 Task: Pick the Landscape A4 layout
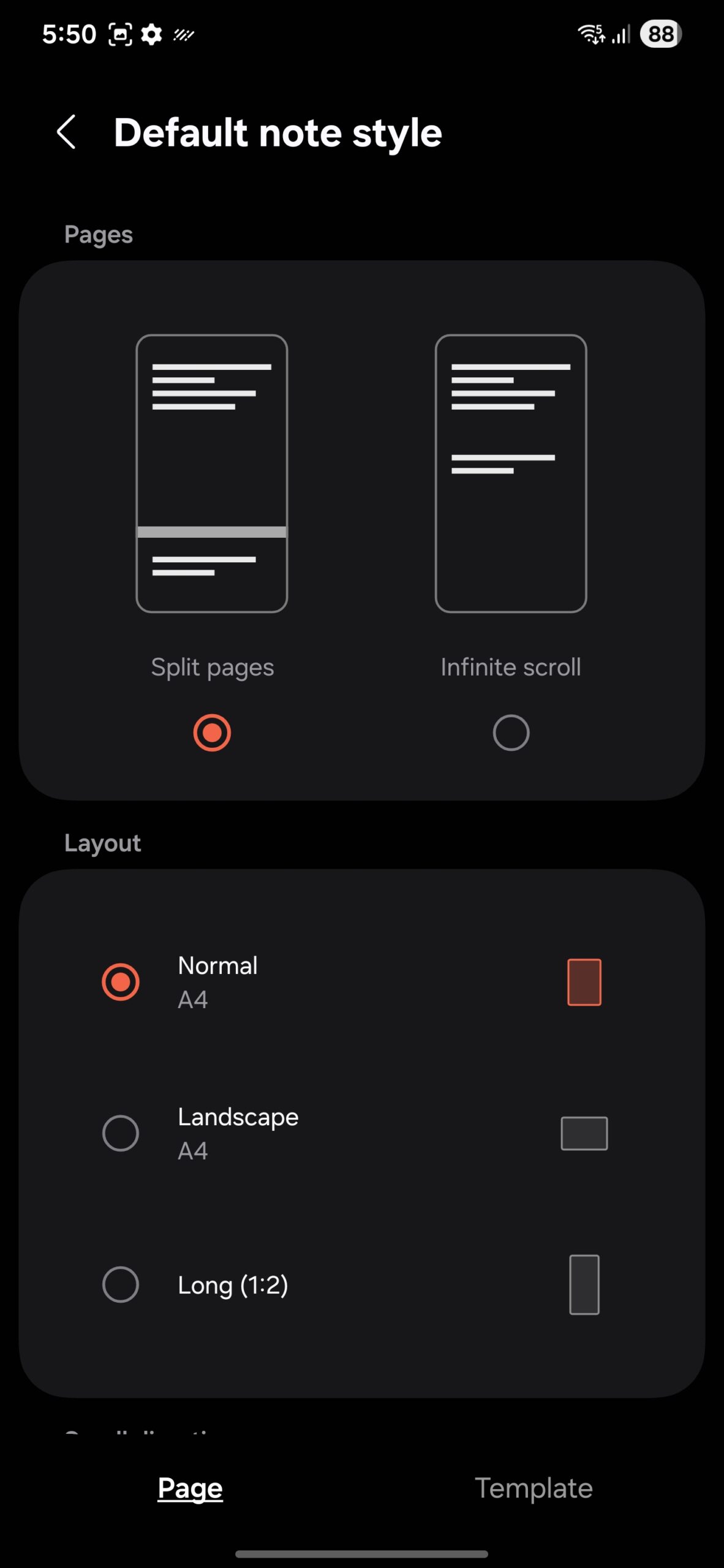121,1133
